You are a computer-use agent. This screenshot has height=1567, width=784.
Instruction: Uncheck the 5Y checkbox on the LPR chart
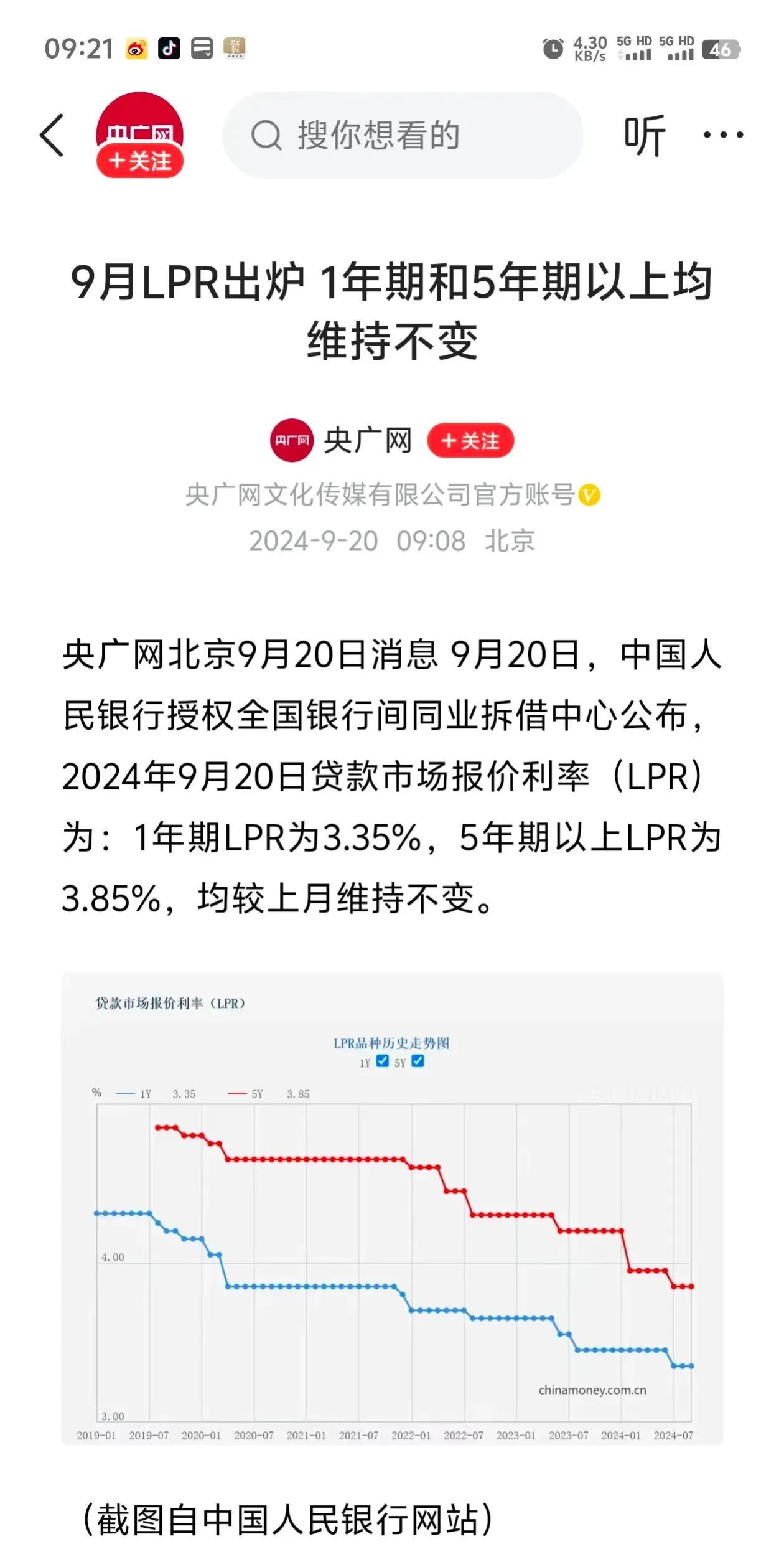418,1061
